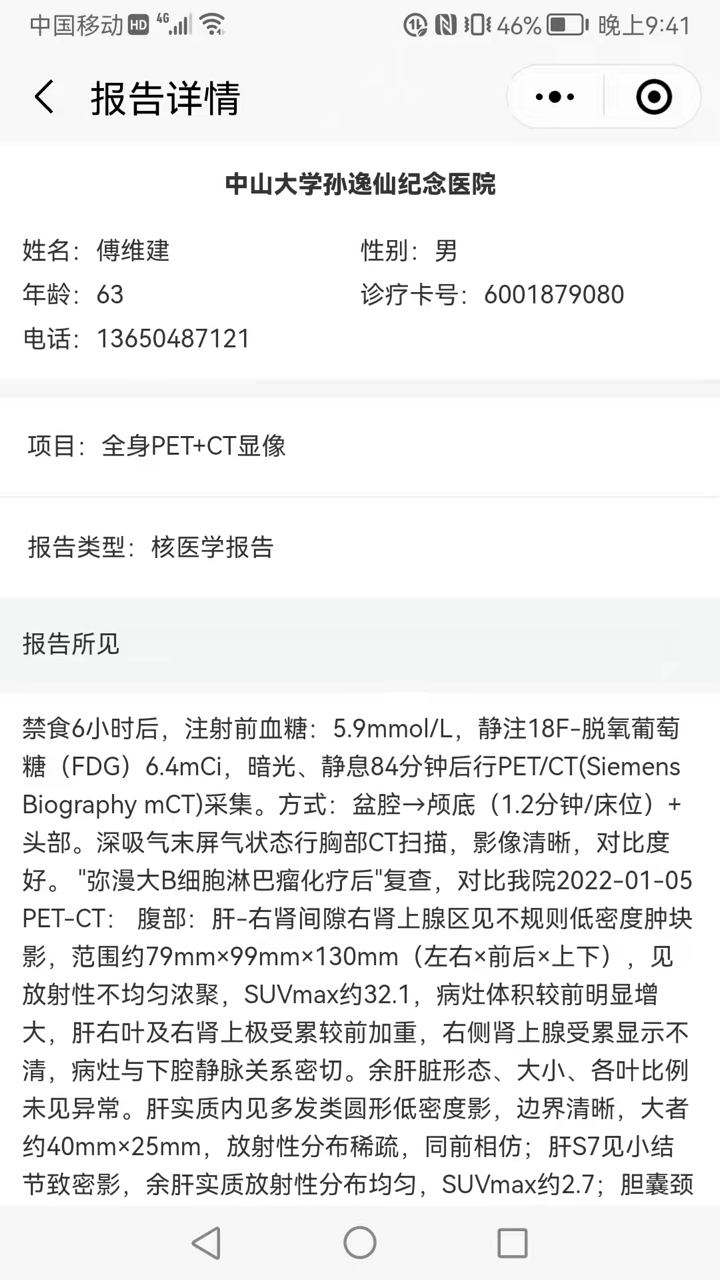
Task: Tap the system back button
Action: [x=206, y=1242]
